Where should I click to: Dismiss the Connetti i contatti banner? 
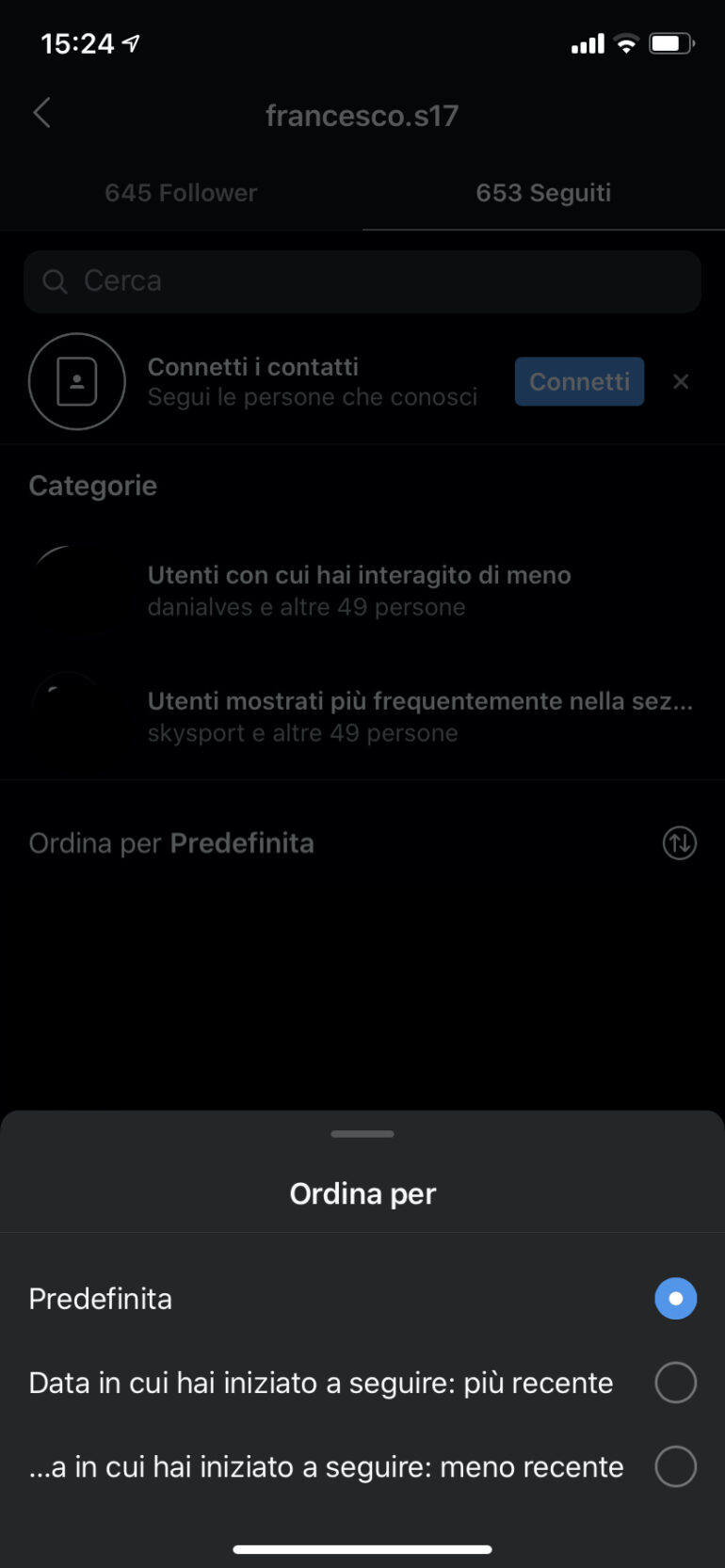point(681,381)
